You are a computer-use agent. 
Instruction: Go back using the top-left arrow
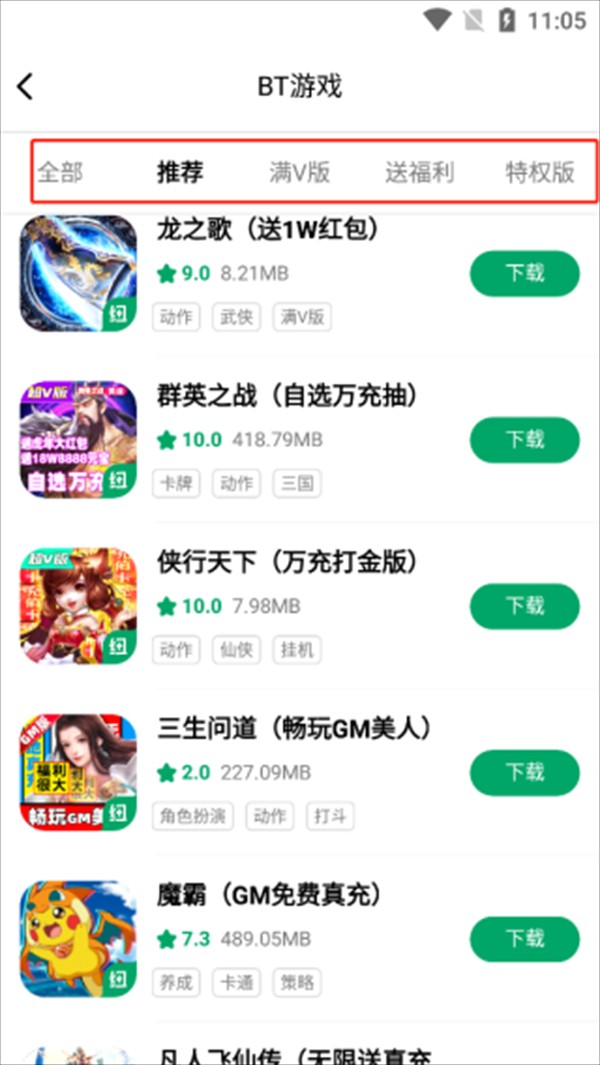(x=25, y=87)
